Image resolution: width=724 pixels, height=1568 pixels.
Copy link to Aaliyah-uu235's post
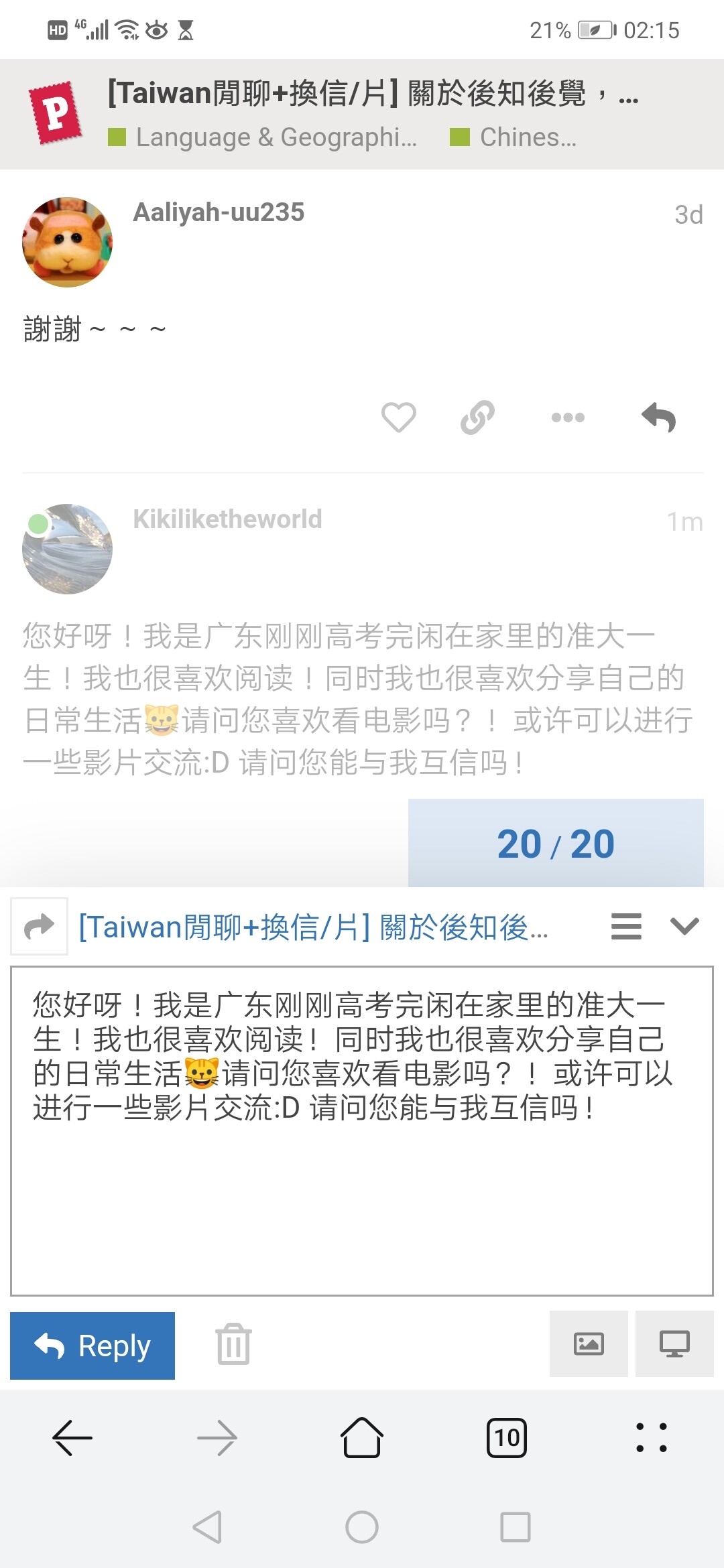(x=477, y=417)
